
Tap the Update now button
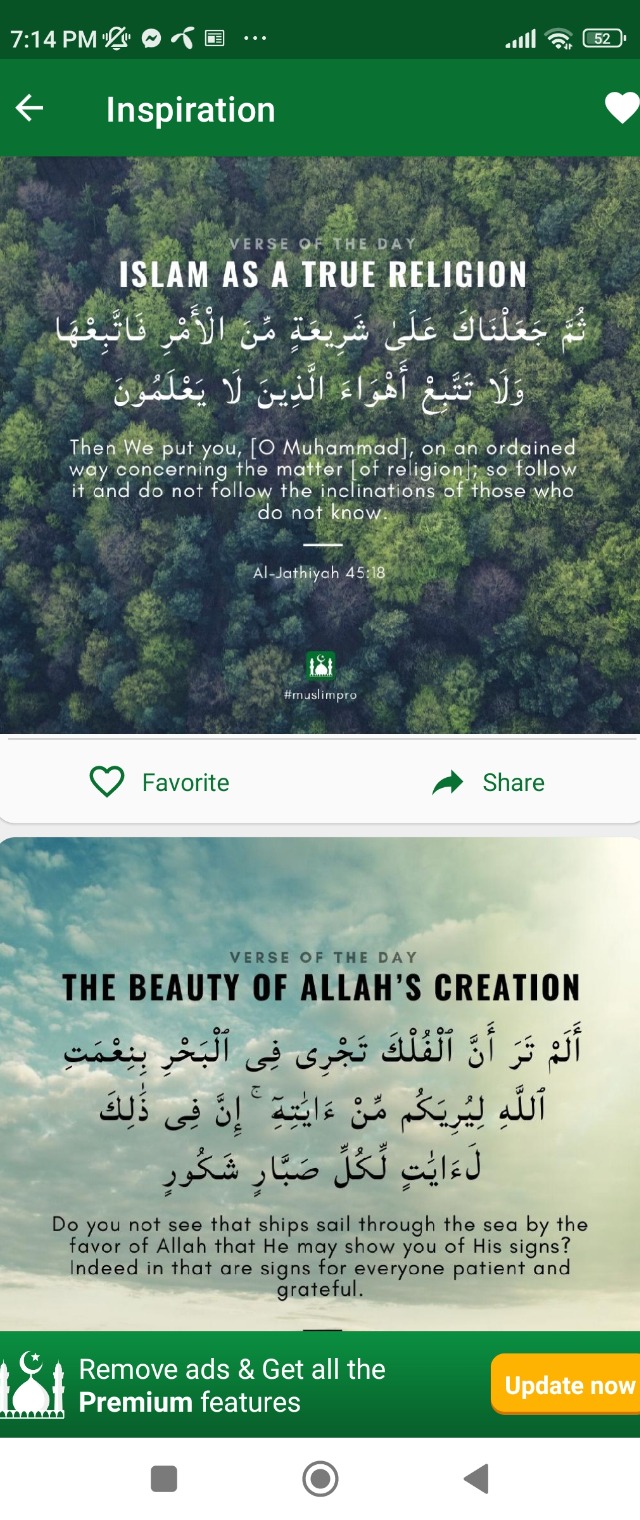[568, 1385]
